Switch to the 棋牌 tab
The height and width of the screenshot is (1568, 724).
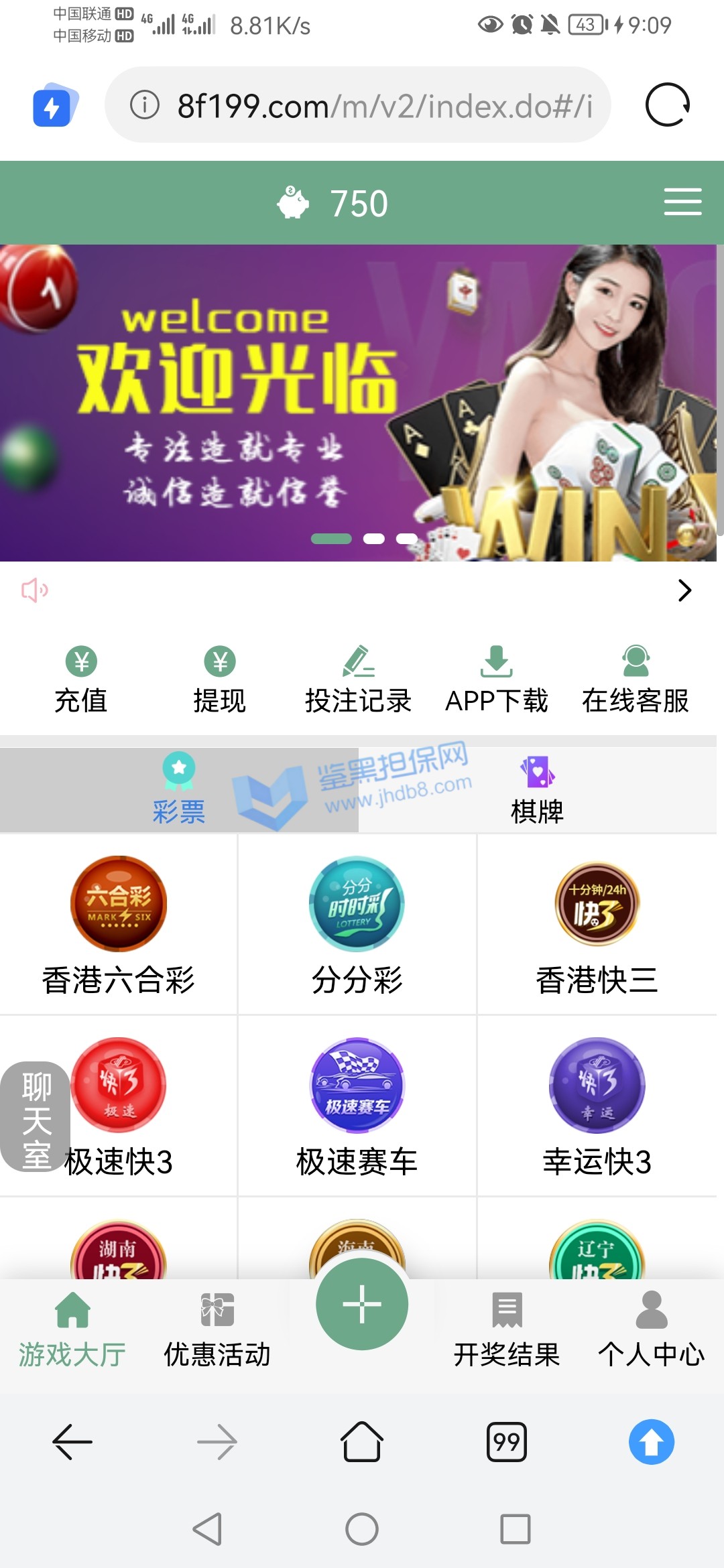click(537, 791)
